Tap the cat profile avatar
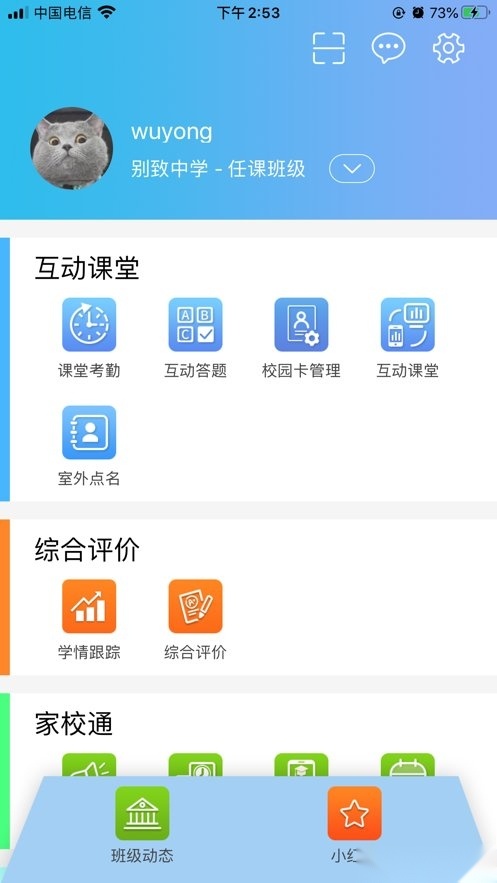This screenshot has width=497, height=883. [71, 149]
